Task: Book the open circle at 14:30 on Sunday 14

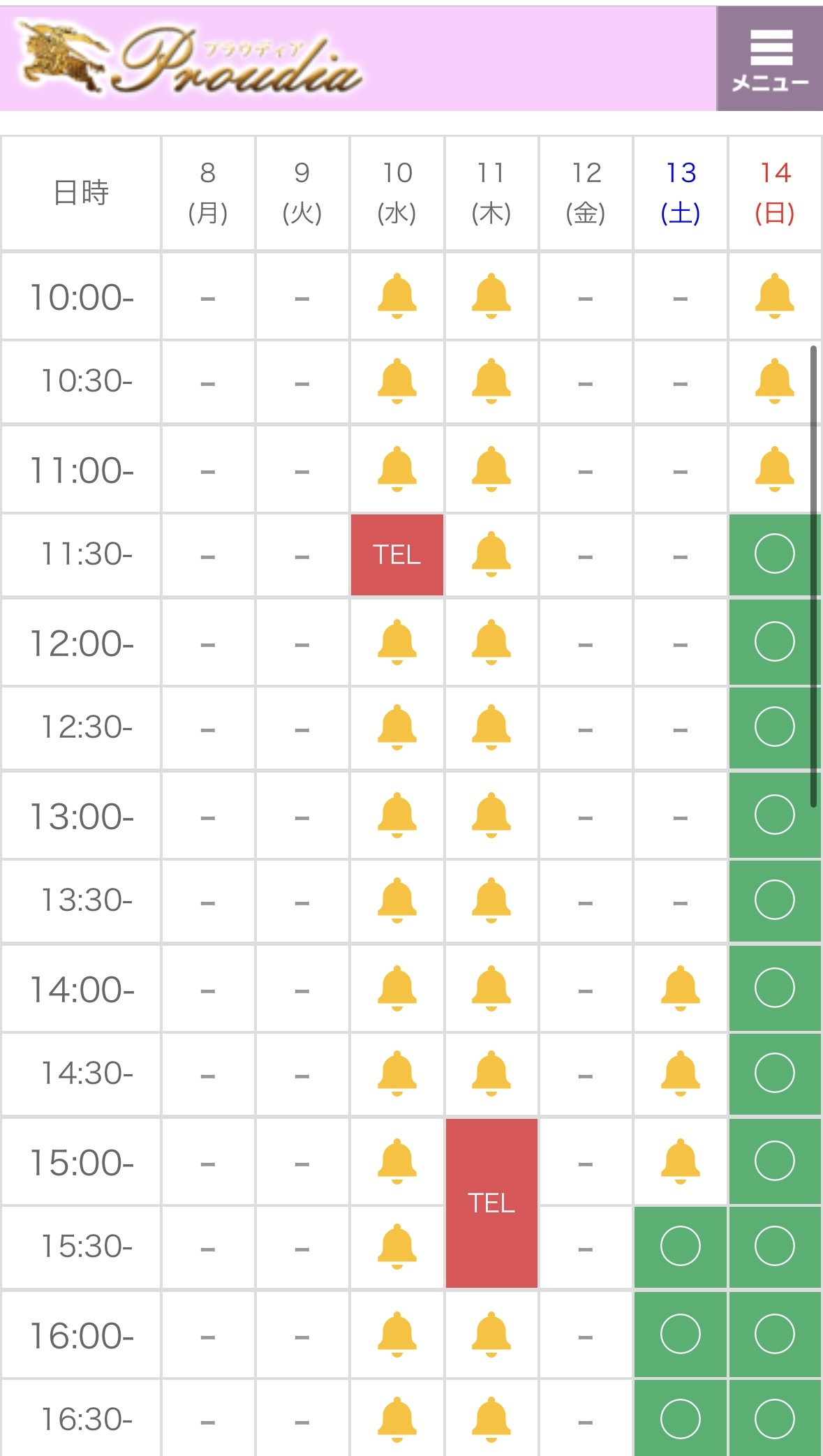Action: pos(774,1074)
